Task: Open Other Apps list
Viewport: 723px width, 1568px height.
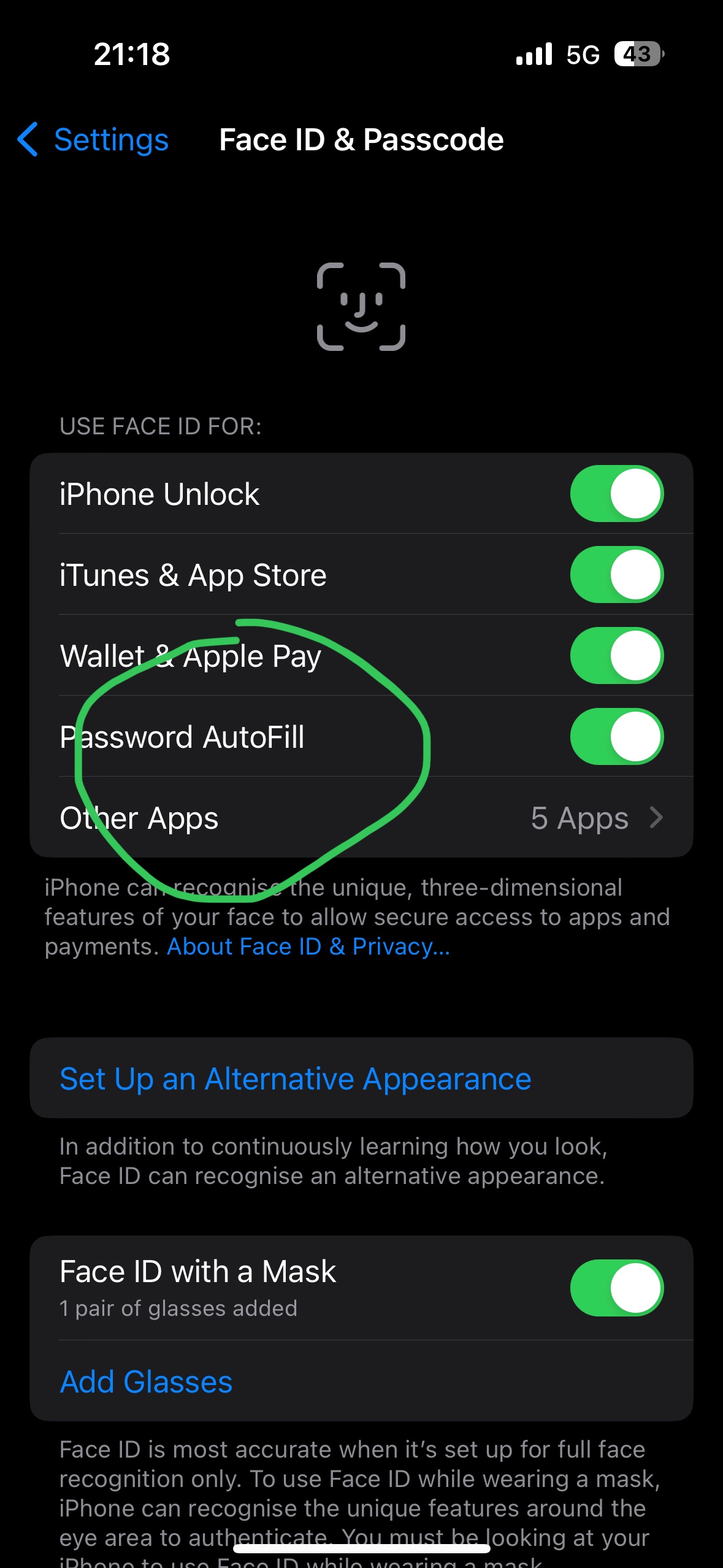Action: click(361, 818)
